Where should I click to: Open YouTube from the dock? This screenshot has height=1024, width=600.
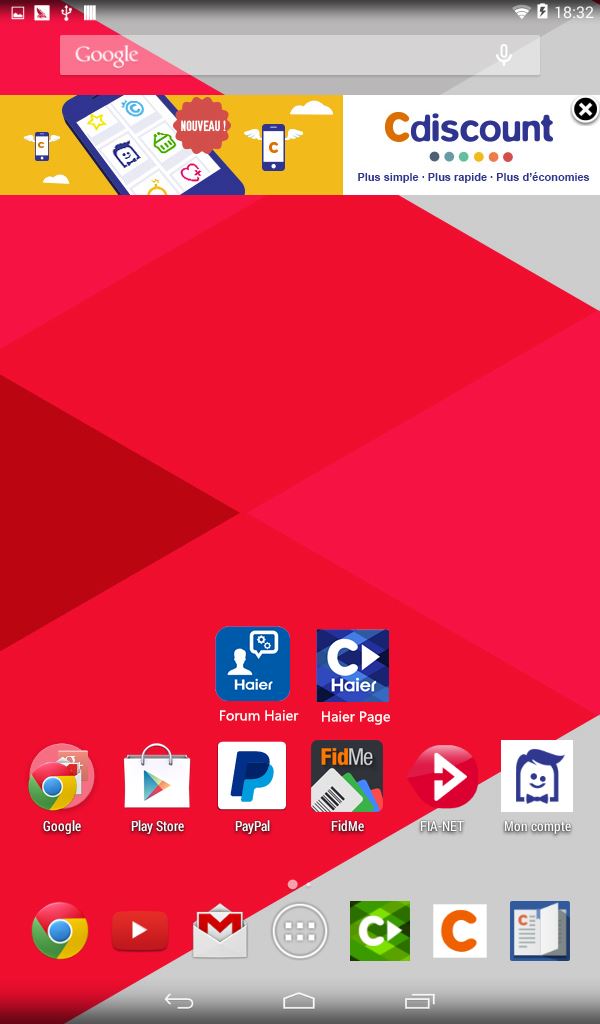140,931
